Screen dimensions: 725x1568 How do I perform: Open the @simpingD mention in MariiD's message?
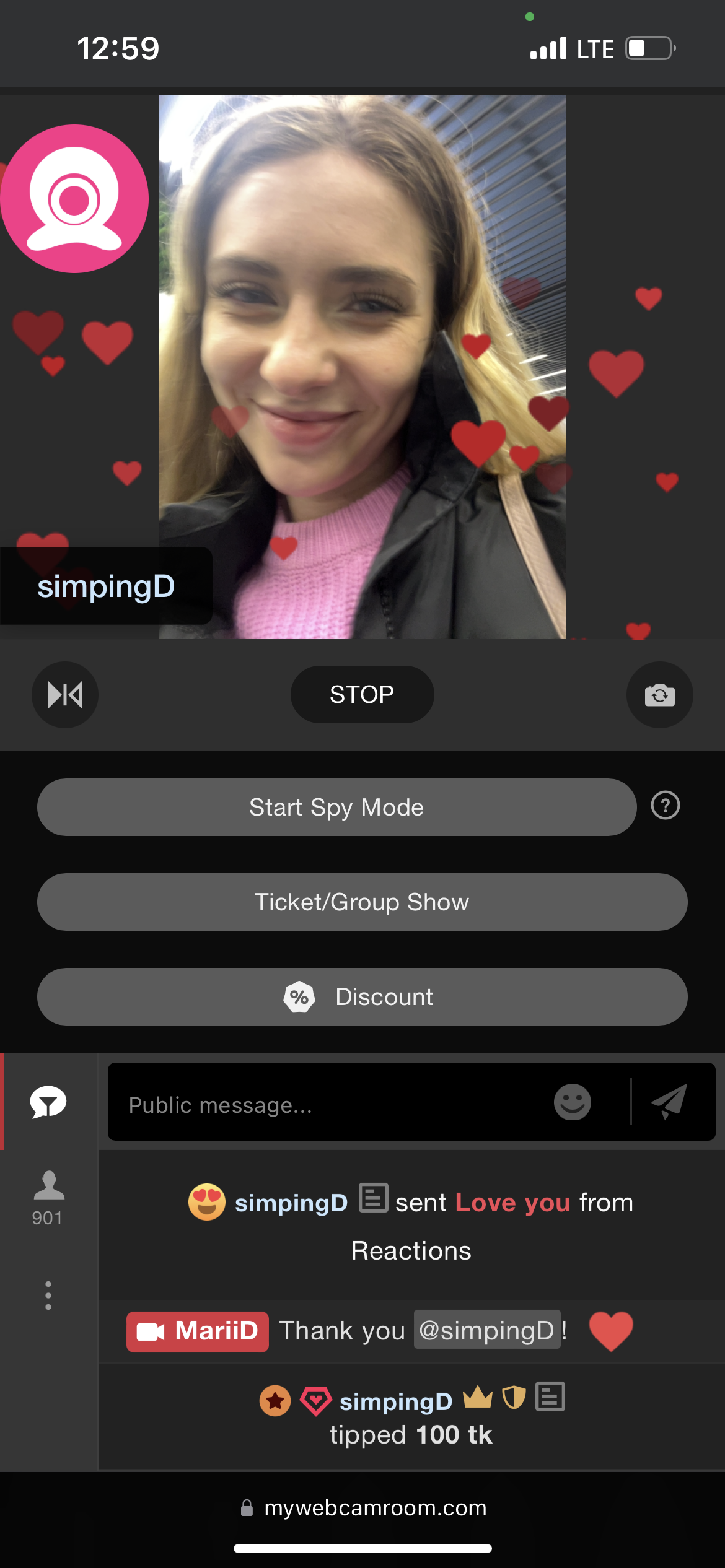(x=486, y=1330)
